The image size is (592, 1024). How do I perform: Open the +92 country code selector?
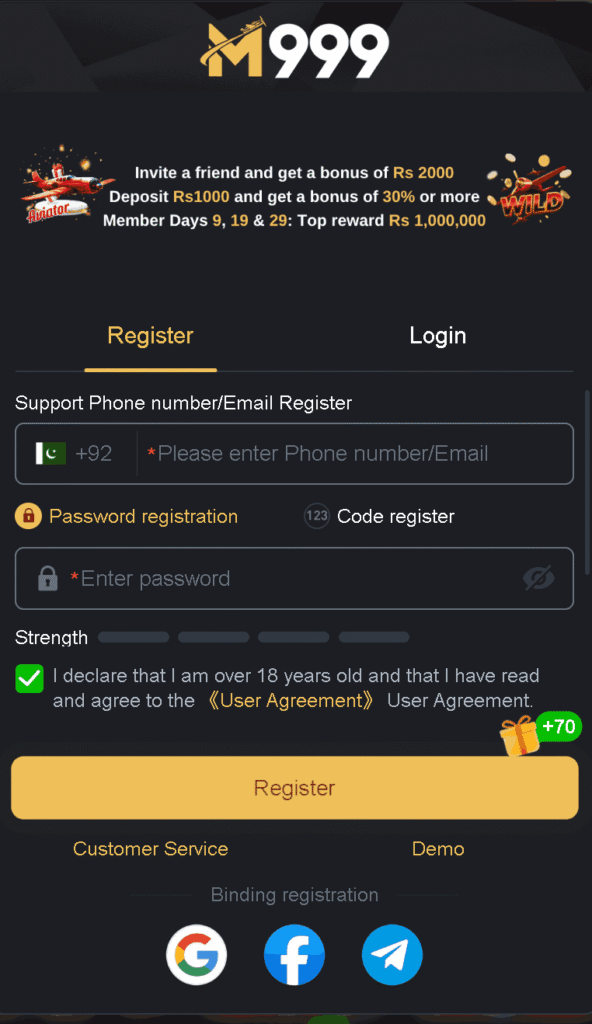point(74,453)
